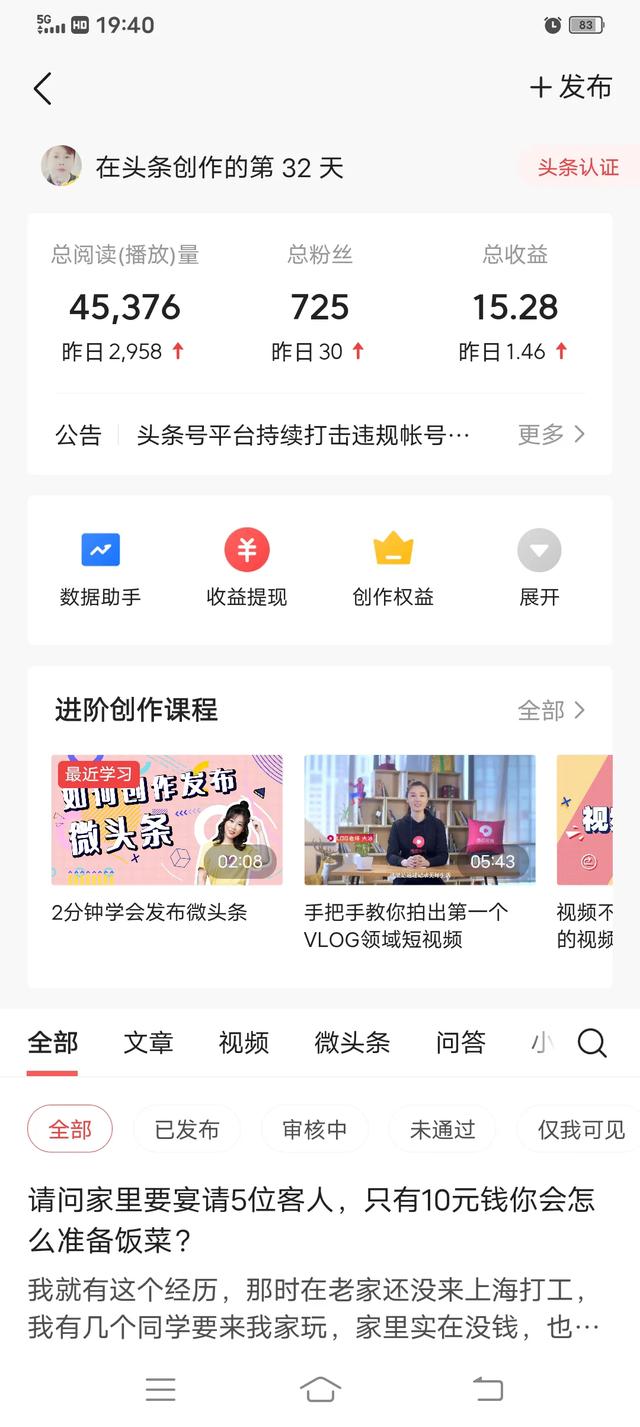View all 进阶创作课程 courses via 全部
This screenshot has height=1427, width=640.
(x=551, y=710)
